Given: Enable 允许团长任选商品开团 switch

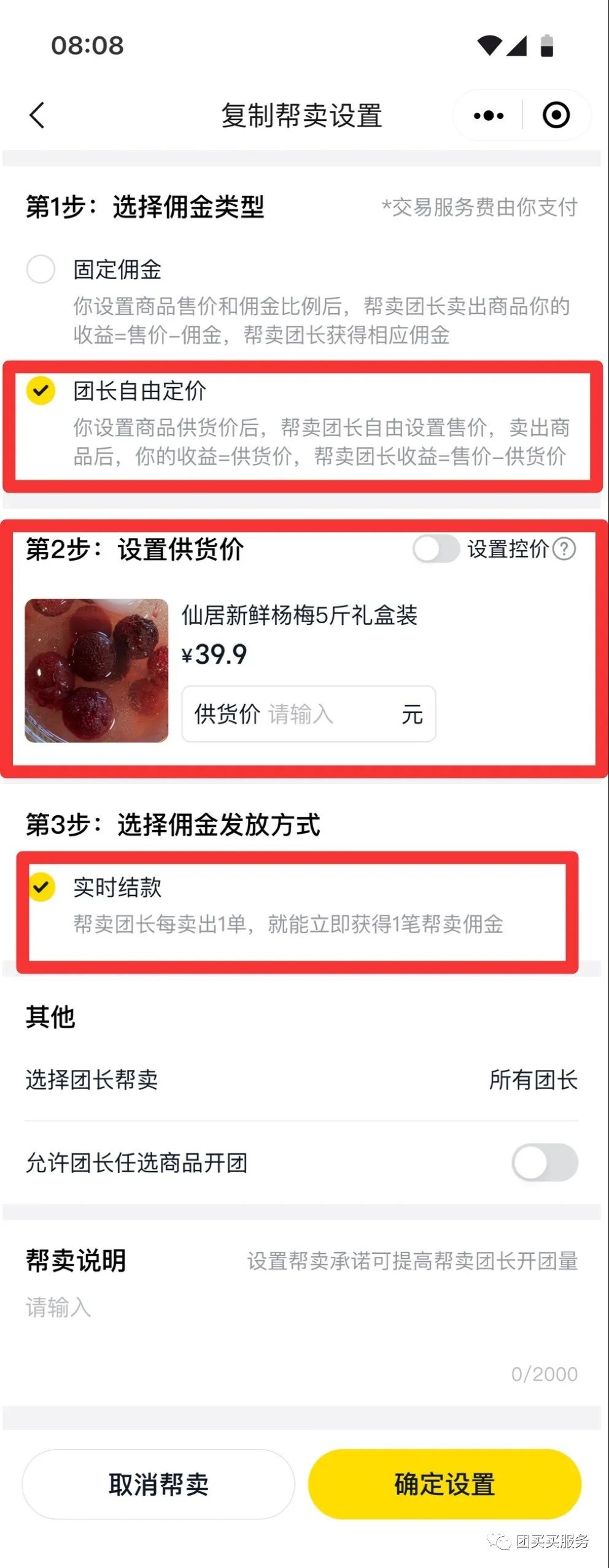Looking at the screenshot, I should point(544,1162).
